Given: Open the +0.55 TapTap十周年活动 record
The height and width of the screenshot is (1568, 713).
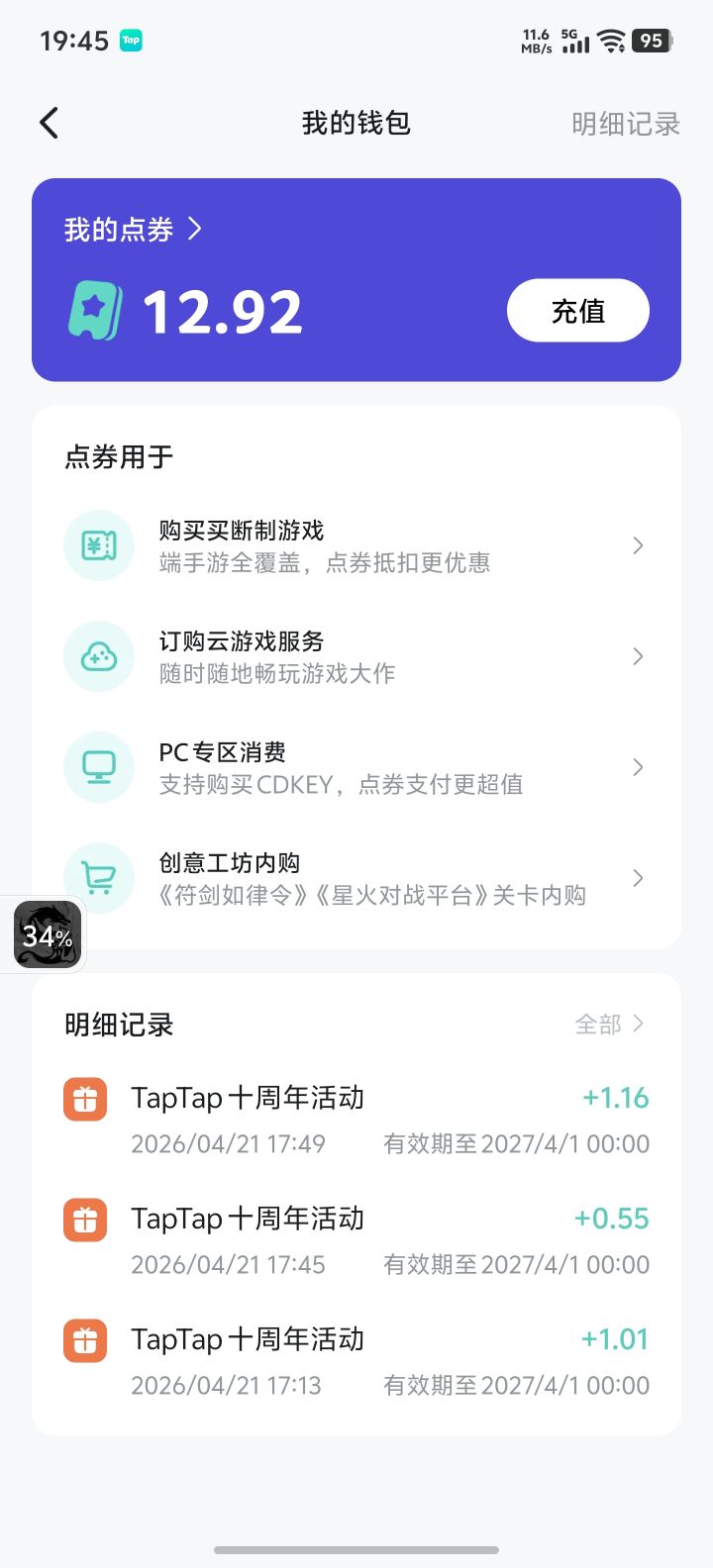Looking at the screenshot, I should click(x=356, y=1239).
